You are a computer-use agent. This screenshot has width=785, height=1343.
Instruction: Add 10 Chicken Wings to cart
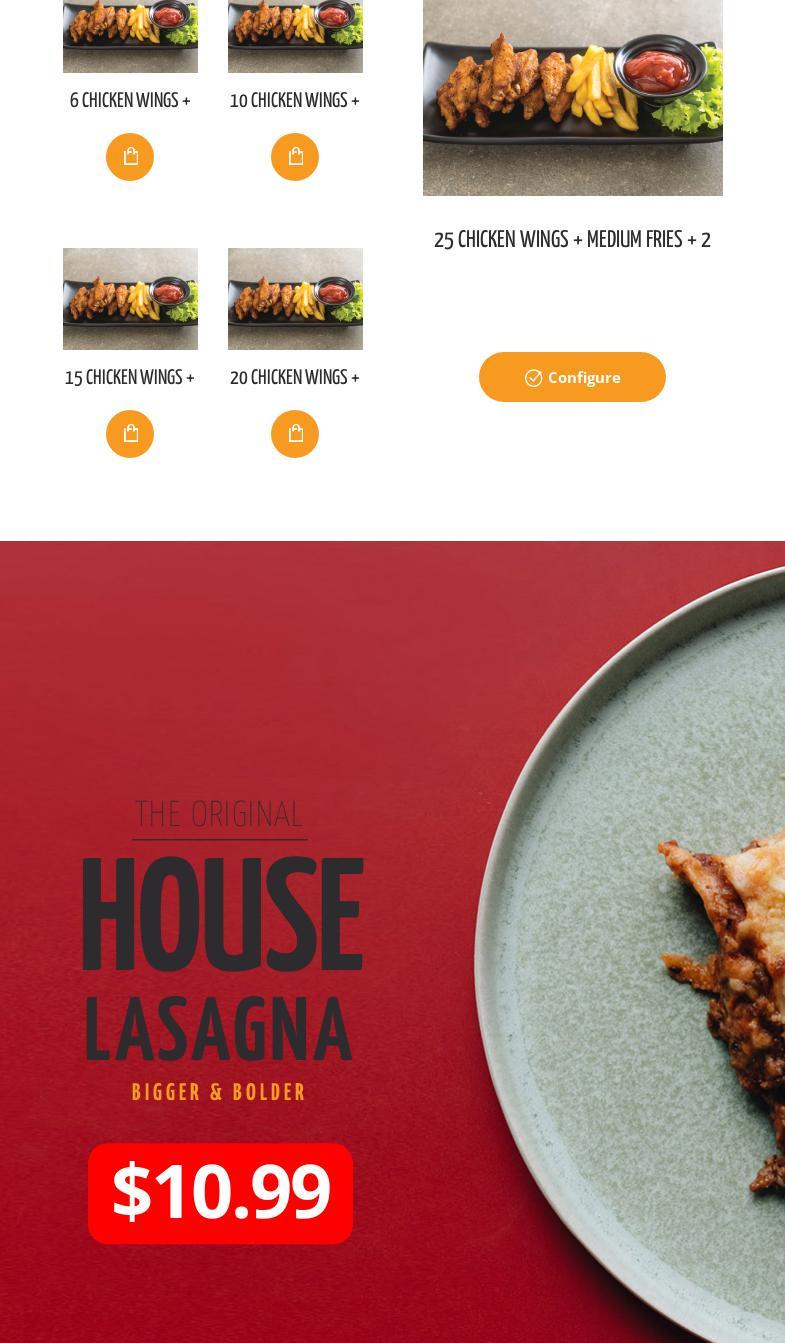[x=295, y=157]
